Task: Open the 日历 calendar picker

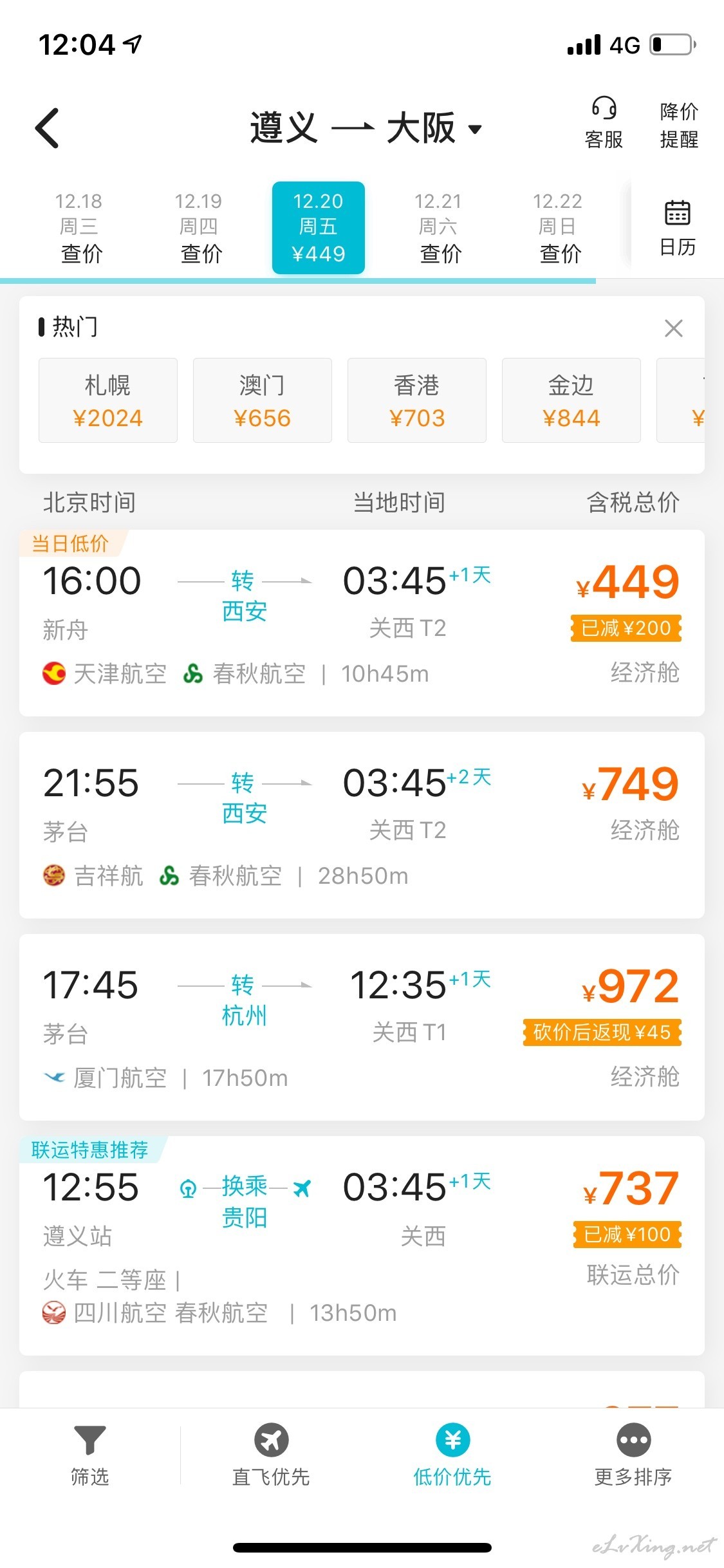Action: coord(678,228)
